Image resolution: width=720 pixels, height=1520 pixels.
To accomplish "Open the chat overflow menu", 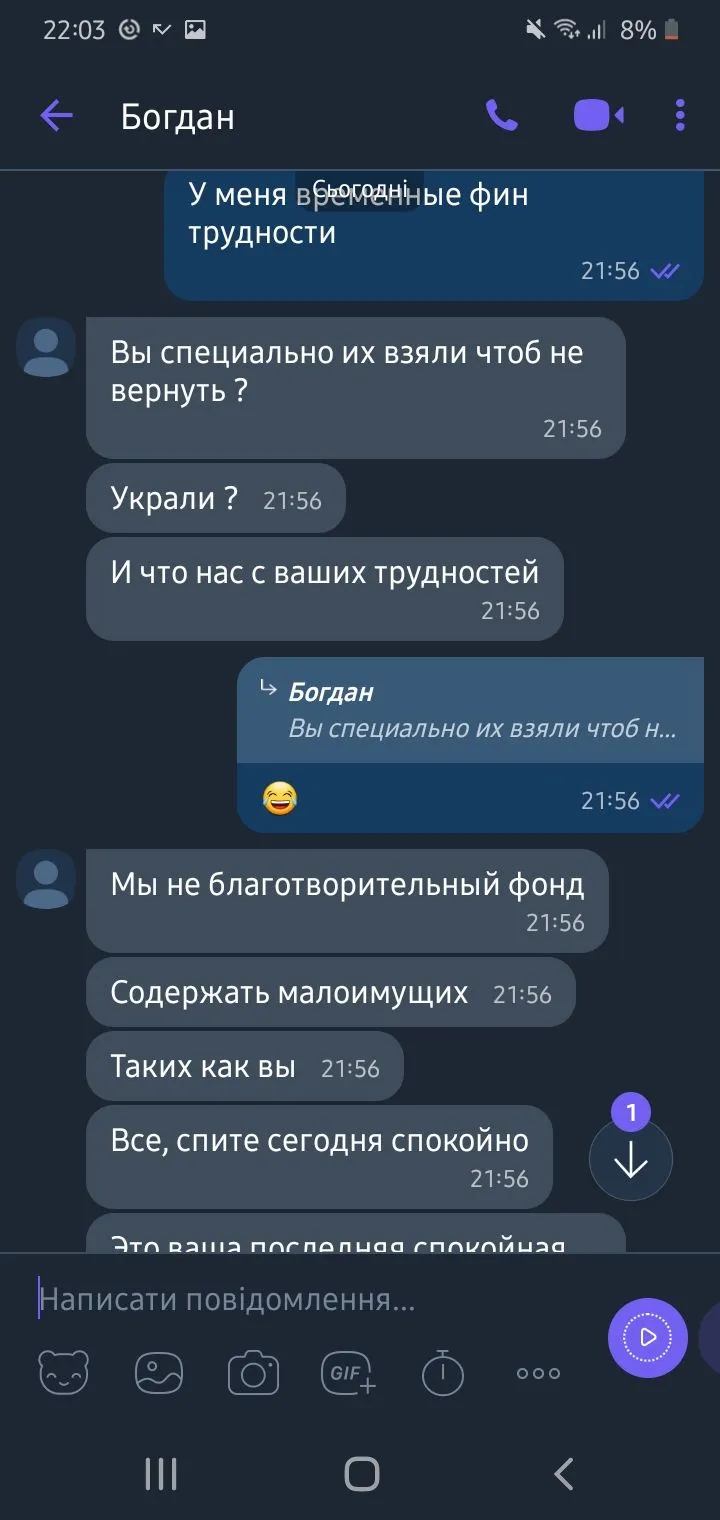I will [x=680, y=116].
